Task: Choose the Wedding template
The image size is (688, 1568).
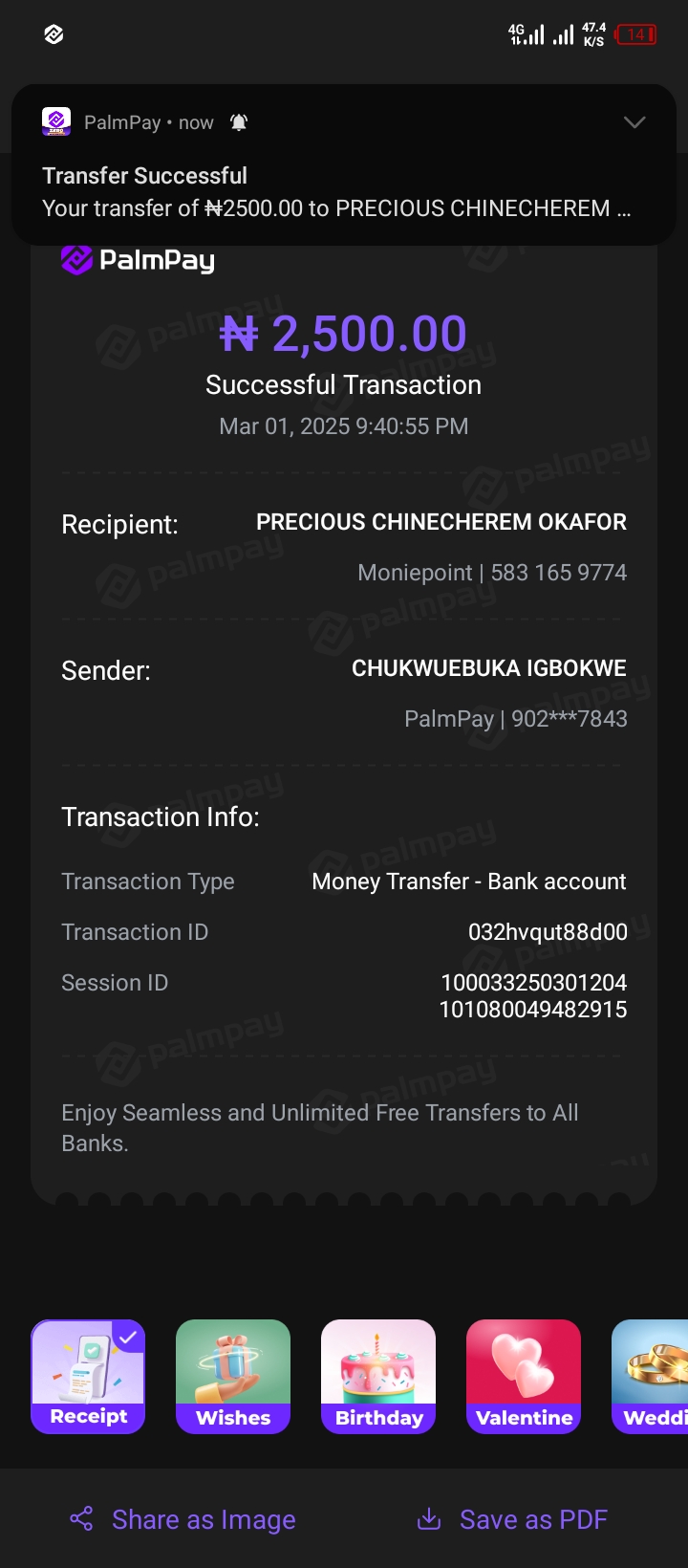Action: coord(652,1376)
